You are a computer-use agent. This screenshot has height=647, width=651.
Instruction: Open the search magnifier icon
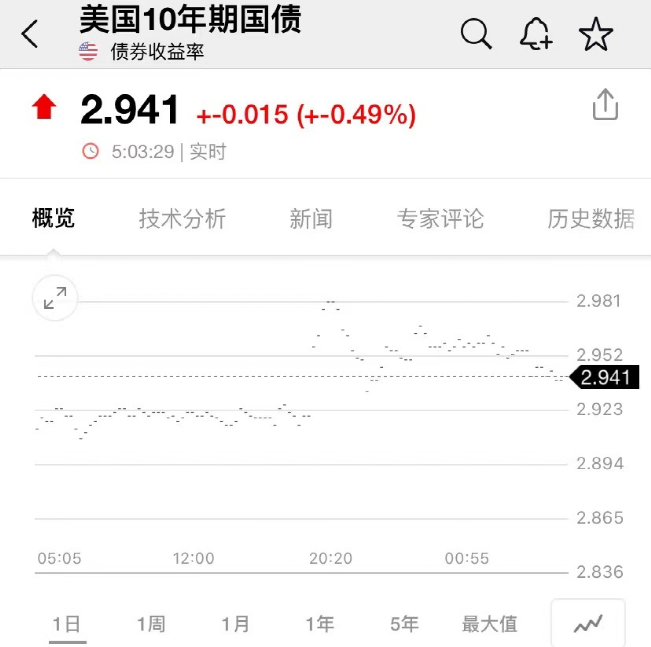pos(476,34)
